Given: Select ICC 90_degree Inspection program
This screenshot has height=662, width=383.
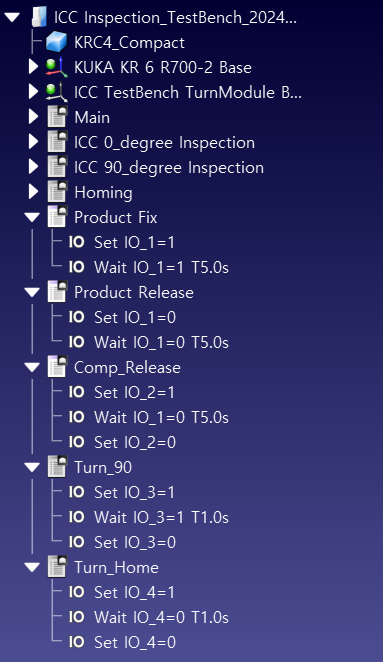Looking at the screenshot, I should point(169,168).
